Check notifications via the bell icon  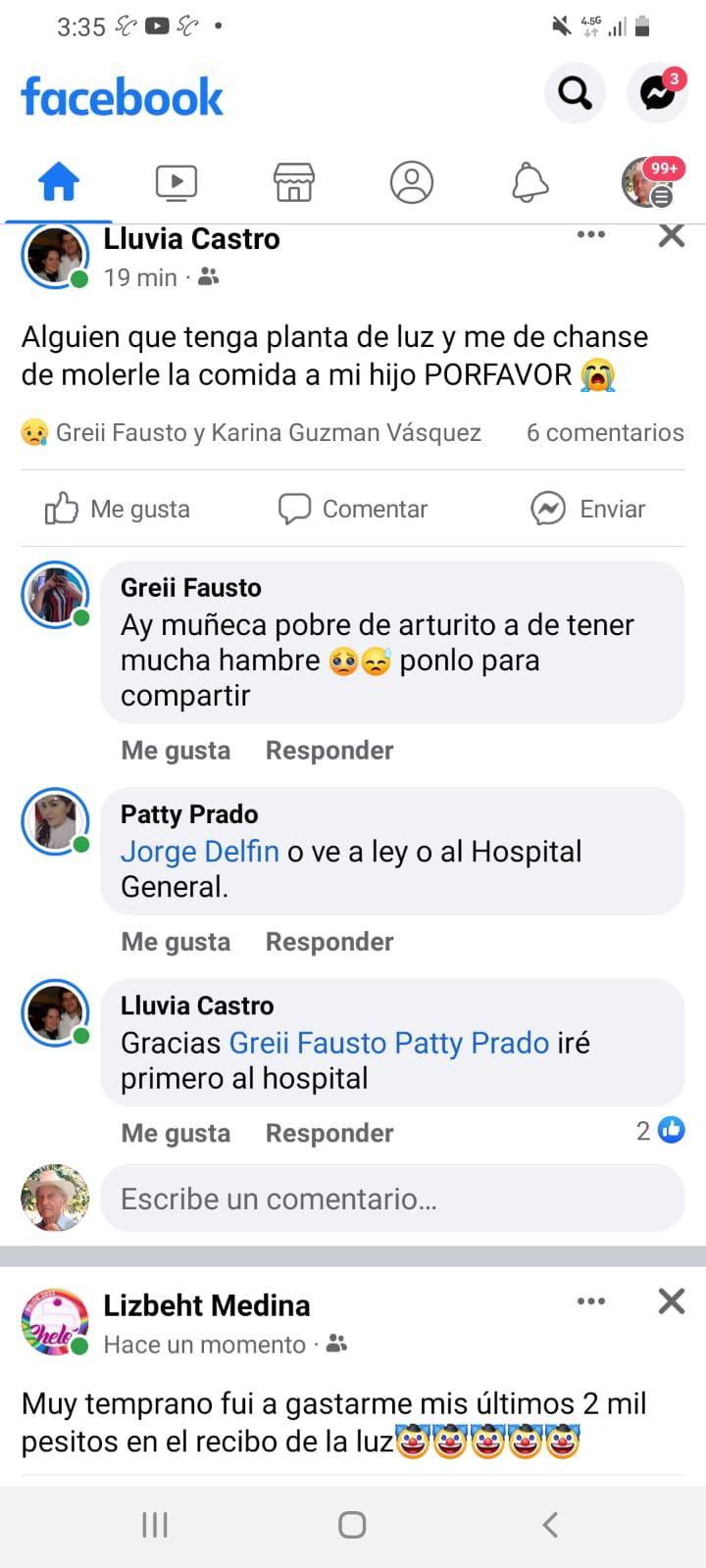529,181
